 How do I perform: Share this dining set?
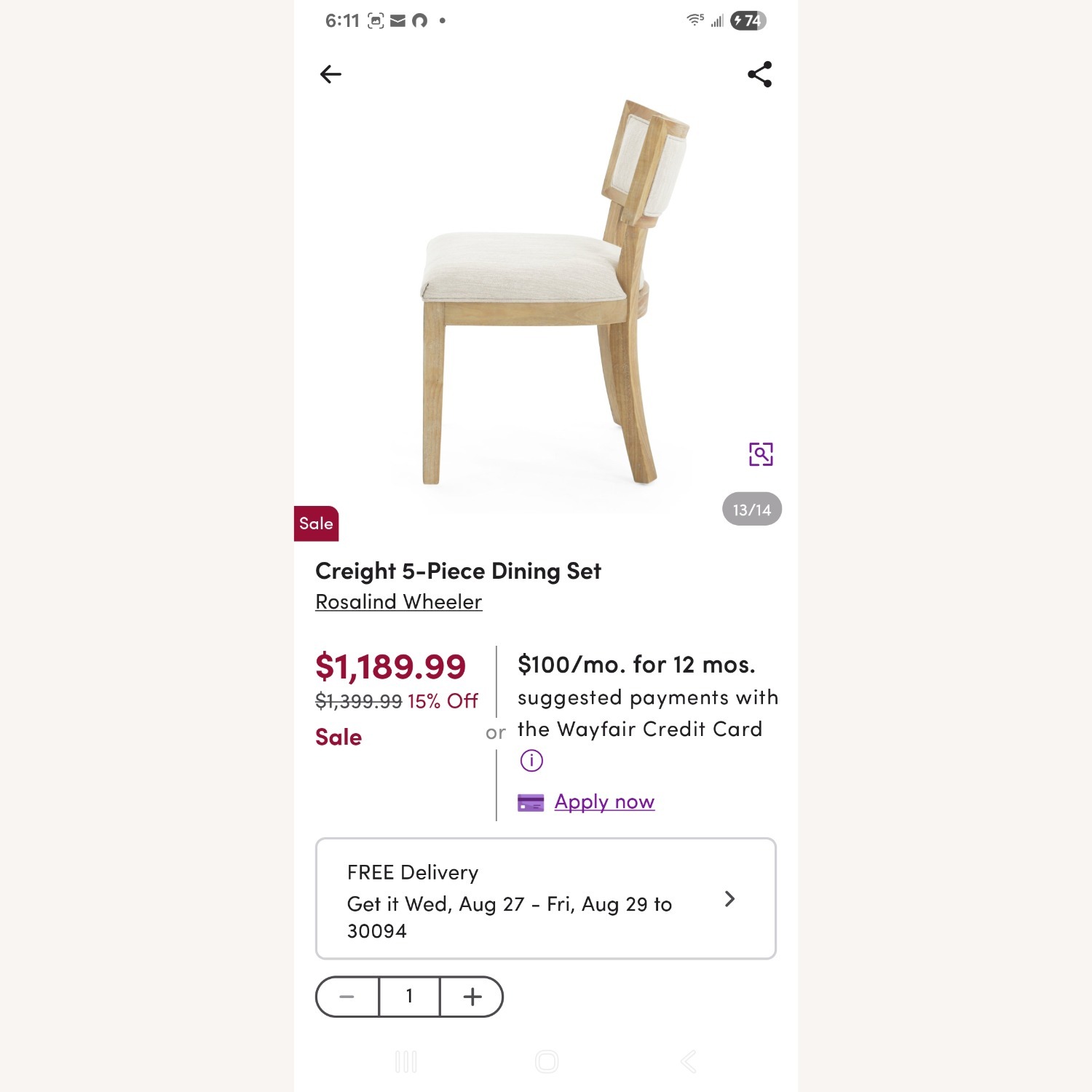[759, 74]
